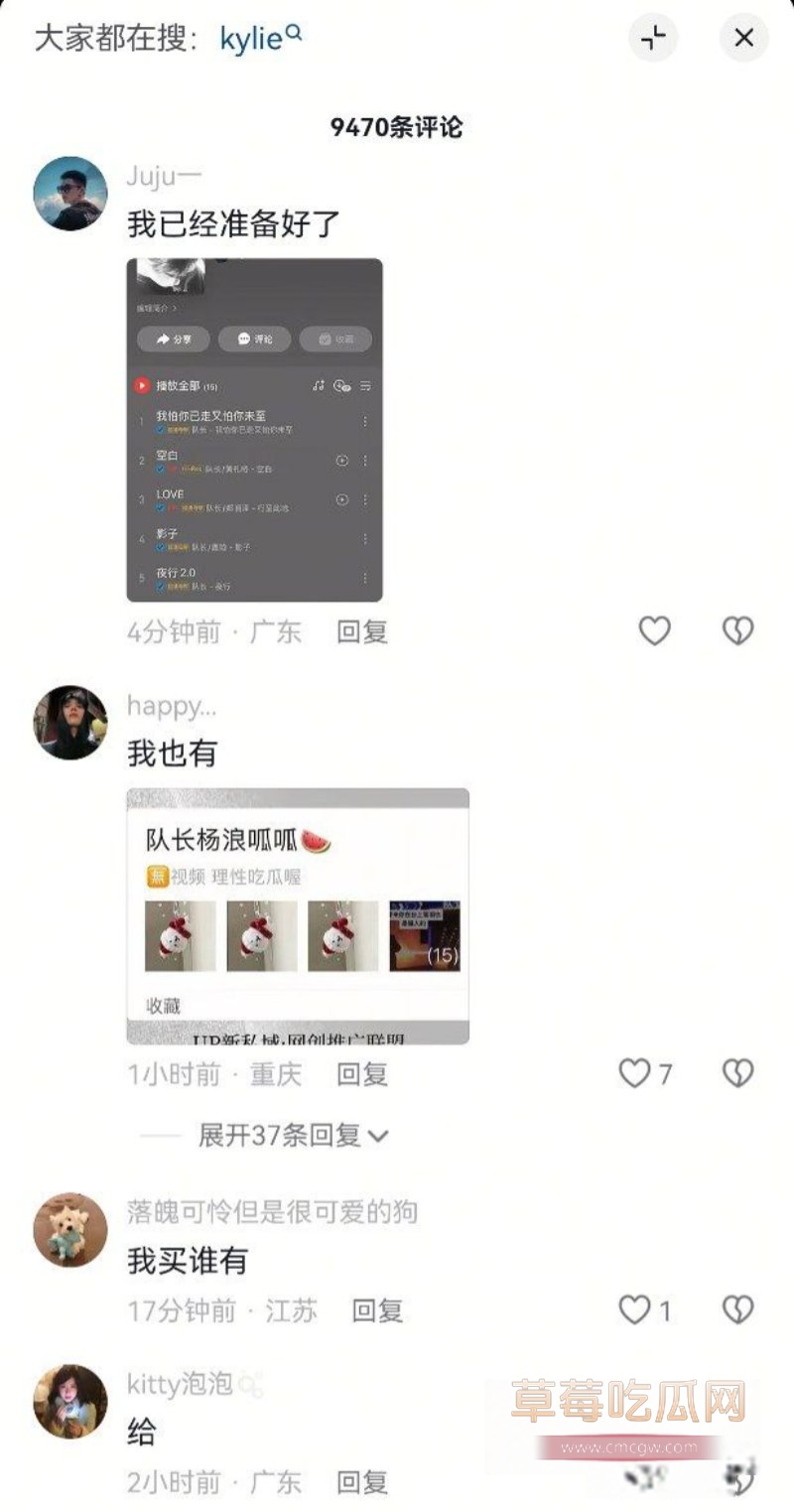Dislike the 我也有 comment
The width and height of the screenshot is (794, 1512).
pyautogui.click(x=737, y=1073)
